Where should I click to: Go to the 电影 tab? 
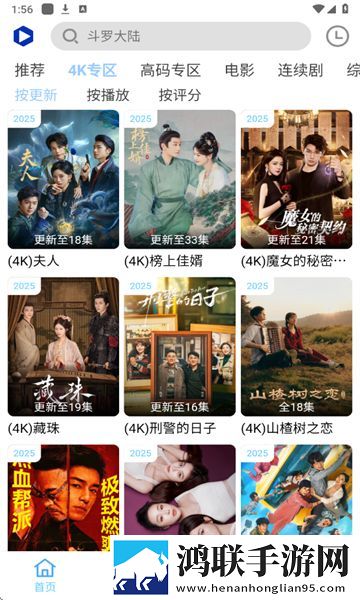pos(239,70)
